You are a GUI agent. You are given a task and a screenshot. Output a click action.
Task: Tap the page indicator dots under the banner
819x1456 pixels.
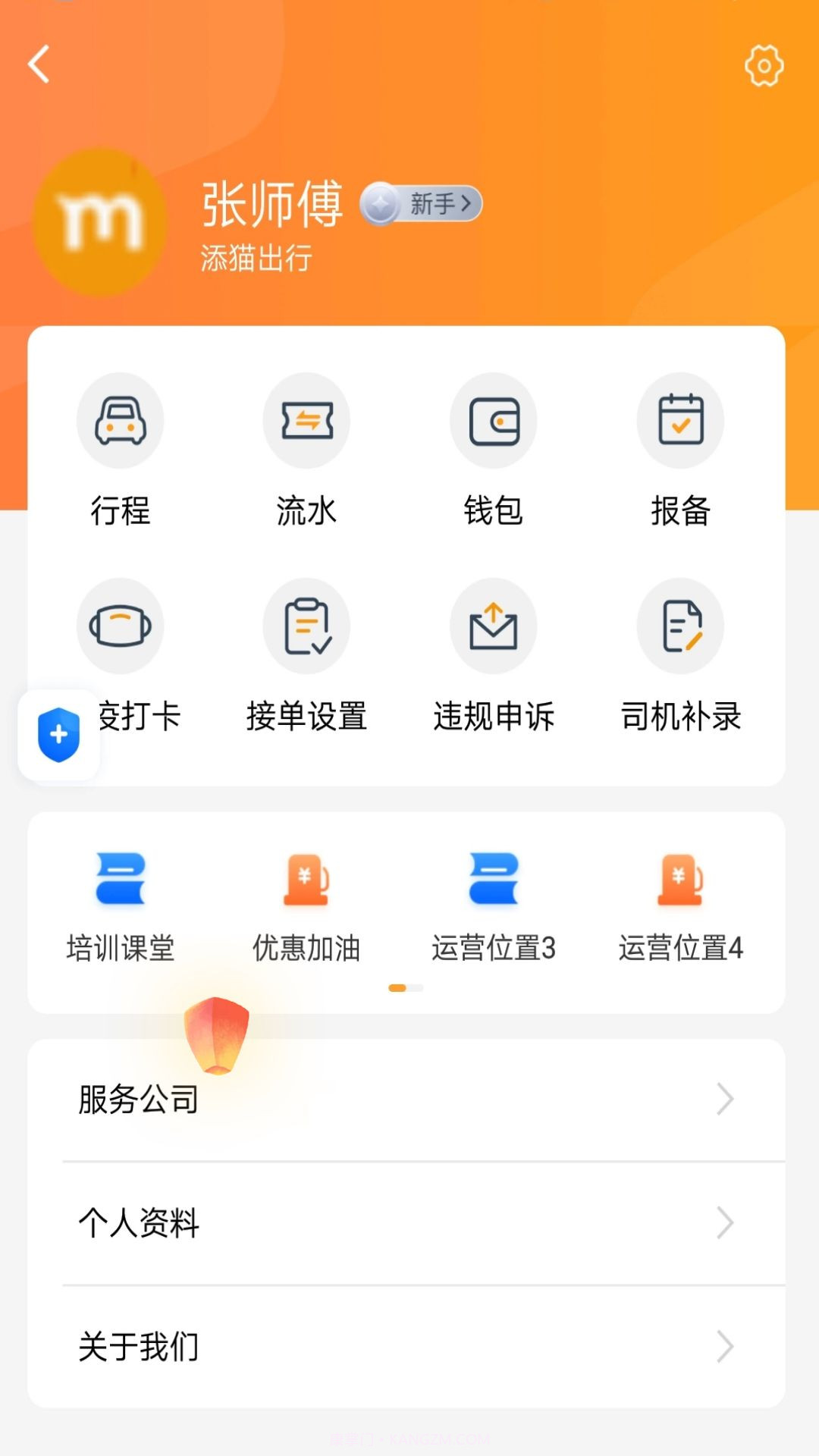[404, 987]
